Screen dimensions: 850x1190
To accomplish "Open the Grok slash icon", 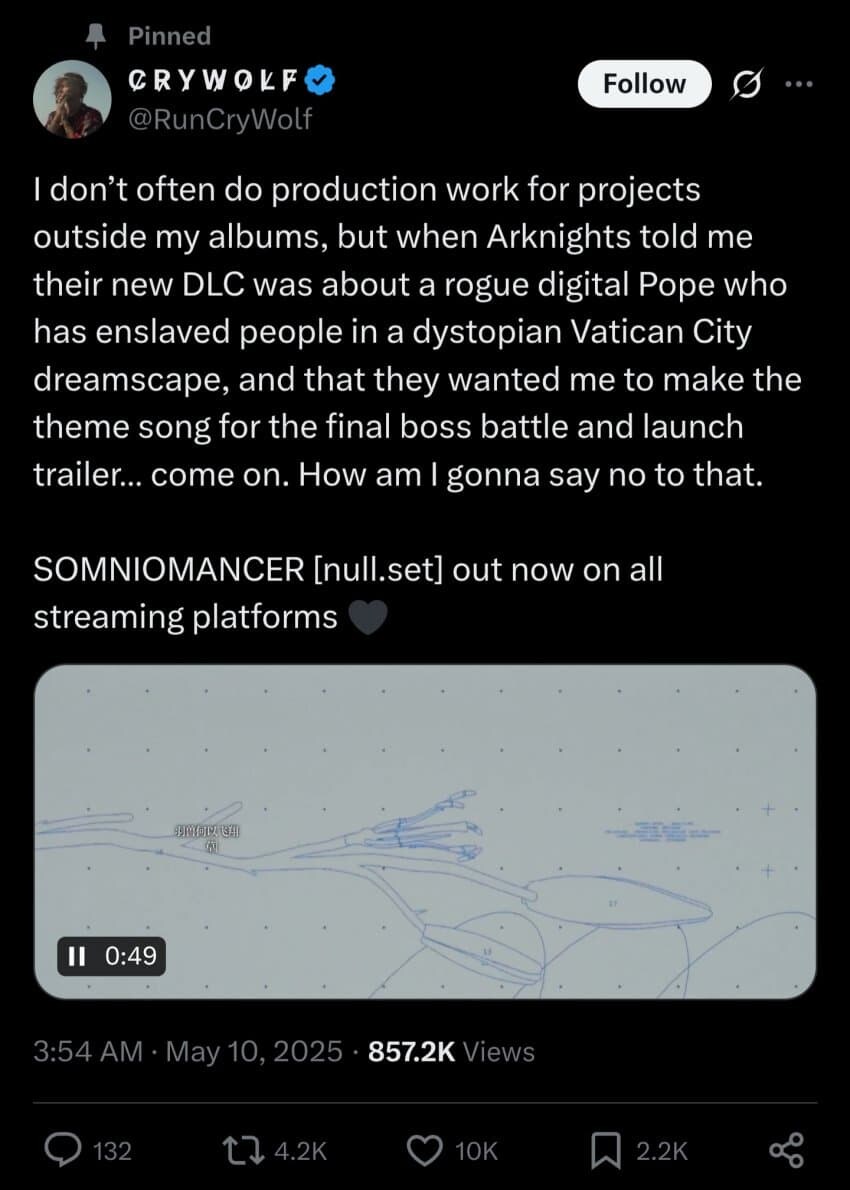I will coord(746,86).
